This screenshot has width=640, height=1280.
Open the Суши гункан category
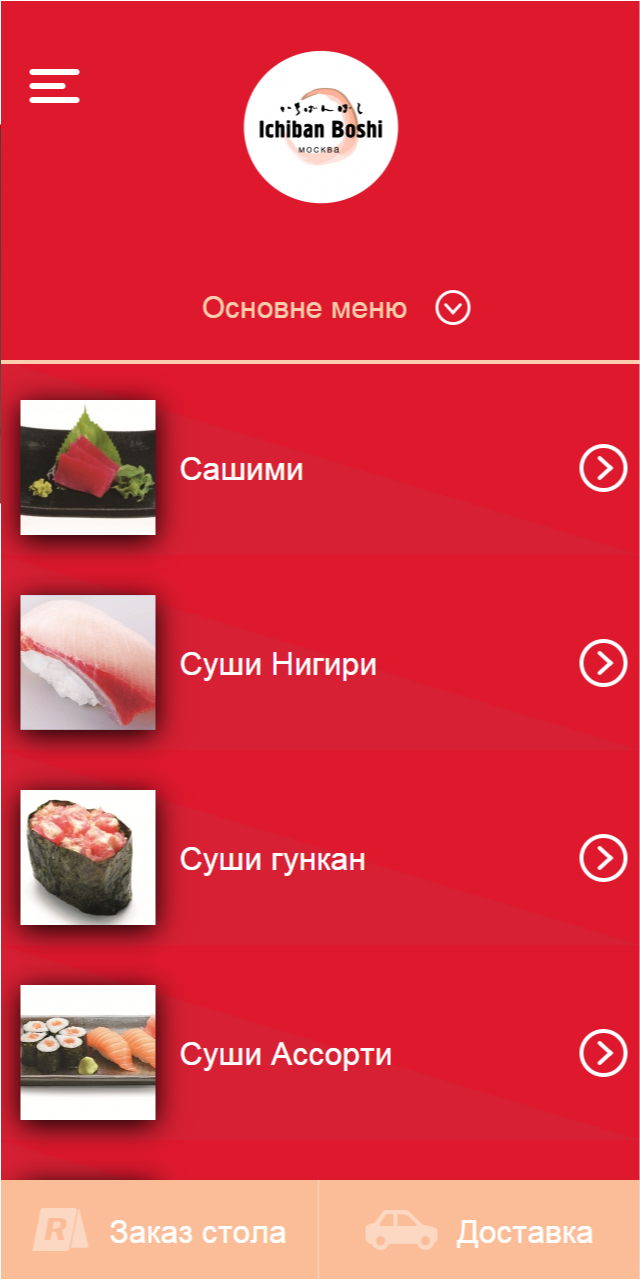click(320, 858)
